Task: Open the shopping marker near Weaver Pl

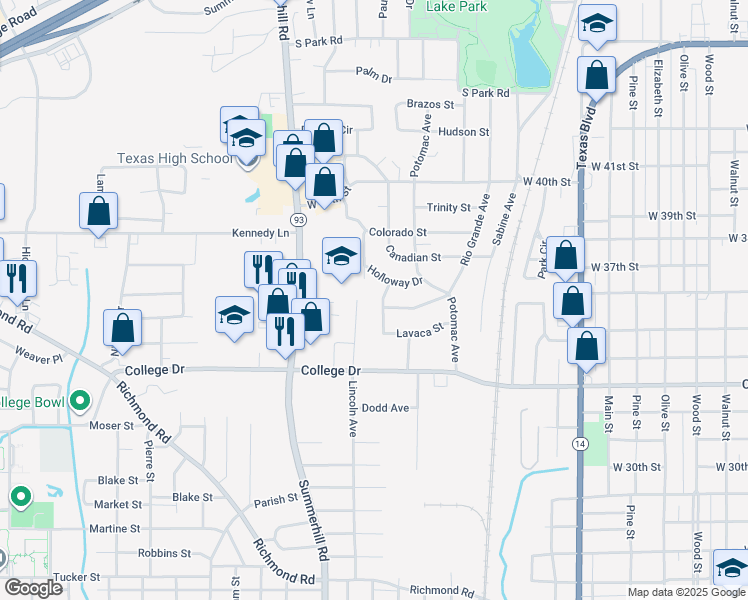Action: click(x=123, y=329)
